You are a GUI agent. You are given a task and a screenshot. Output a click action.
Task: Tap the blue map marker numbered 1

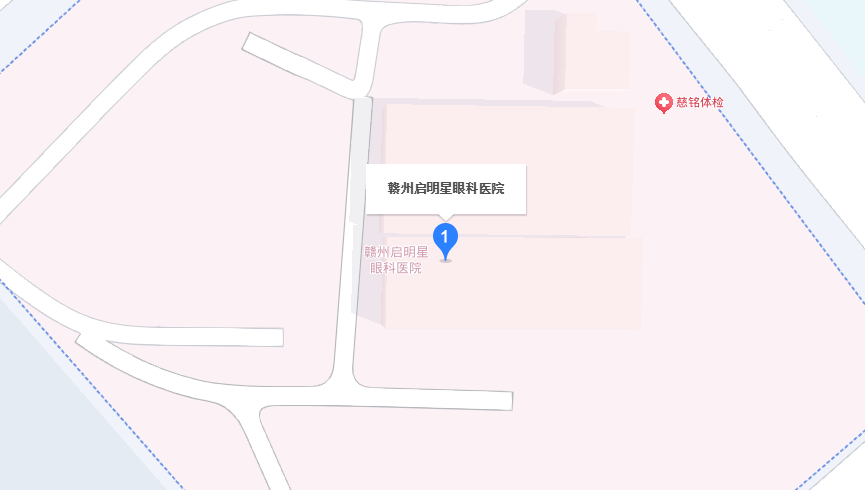click(x=446, y=238)
